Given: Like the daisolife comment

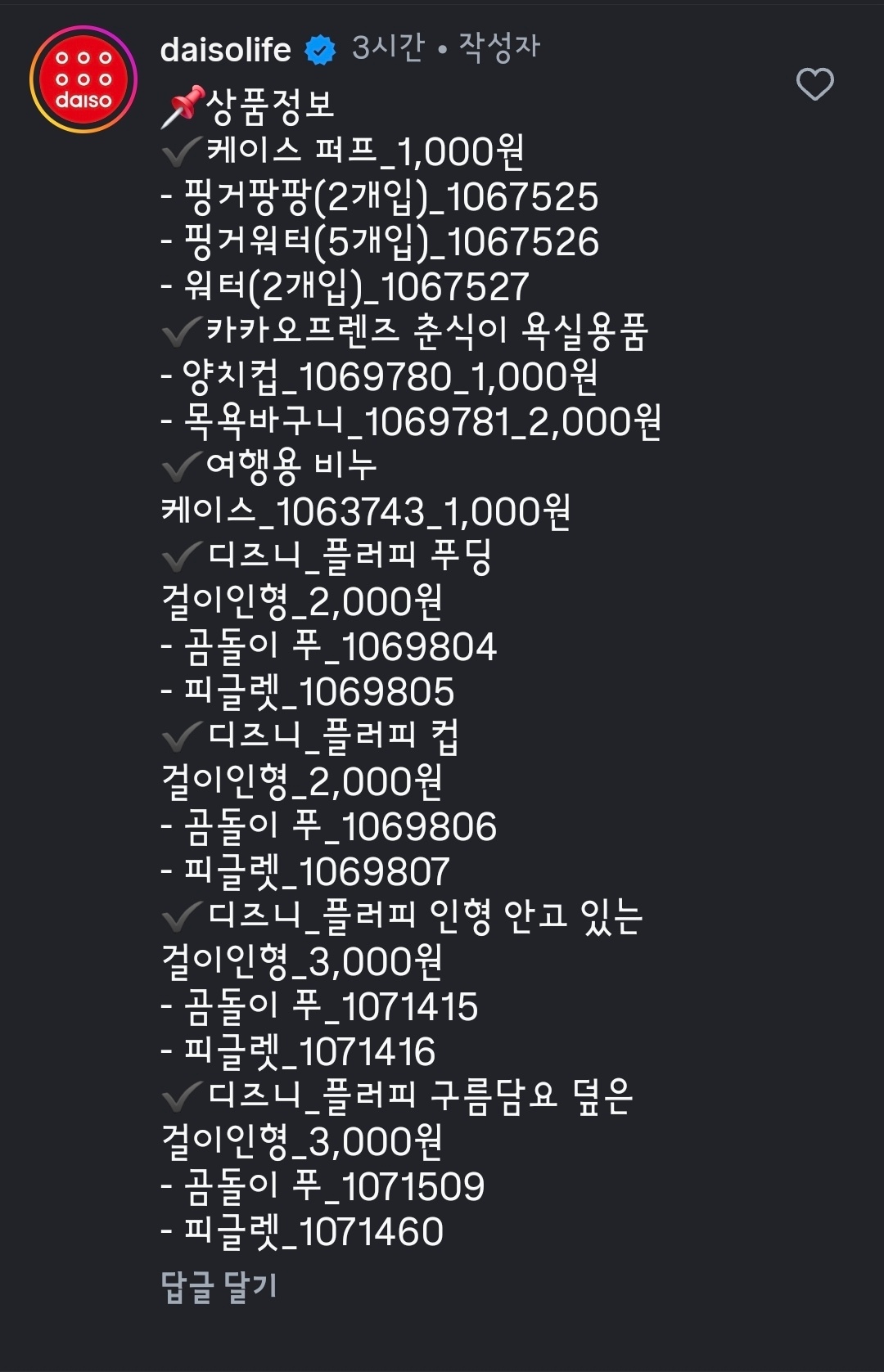Looking at the screenshot, I should click(x=814, y=84).
